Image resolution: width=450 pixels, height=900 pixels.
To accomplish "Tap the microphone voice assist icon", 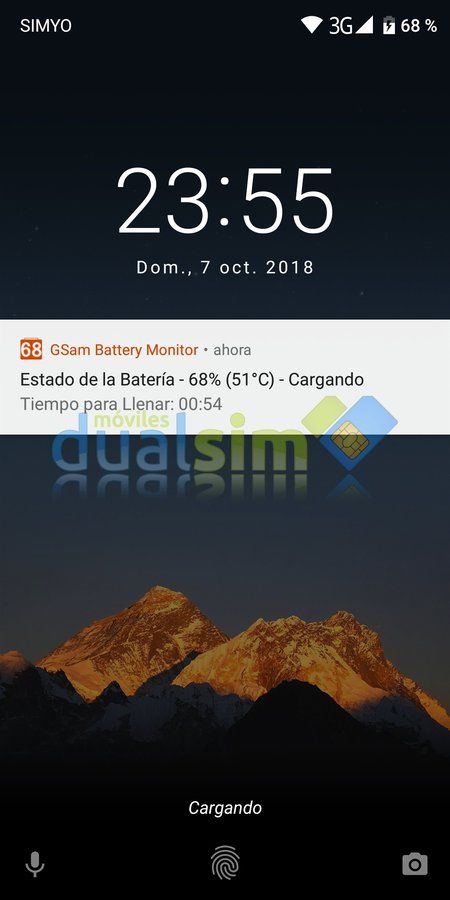I will 35,864.
